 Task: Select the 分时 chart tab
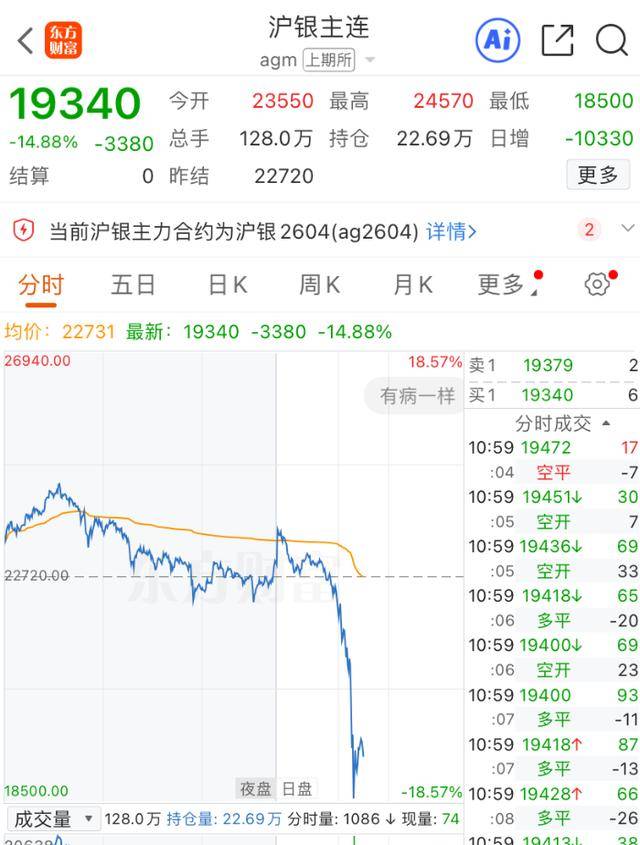click(x=41, y=285)
